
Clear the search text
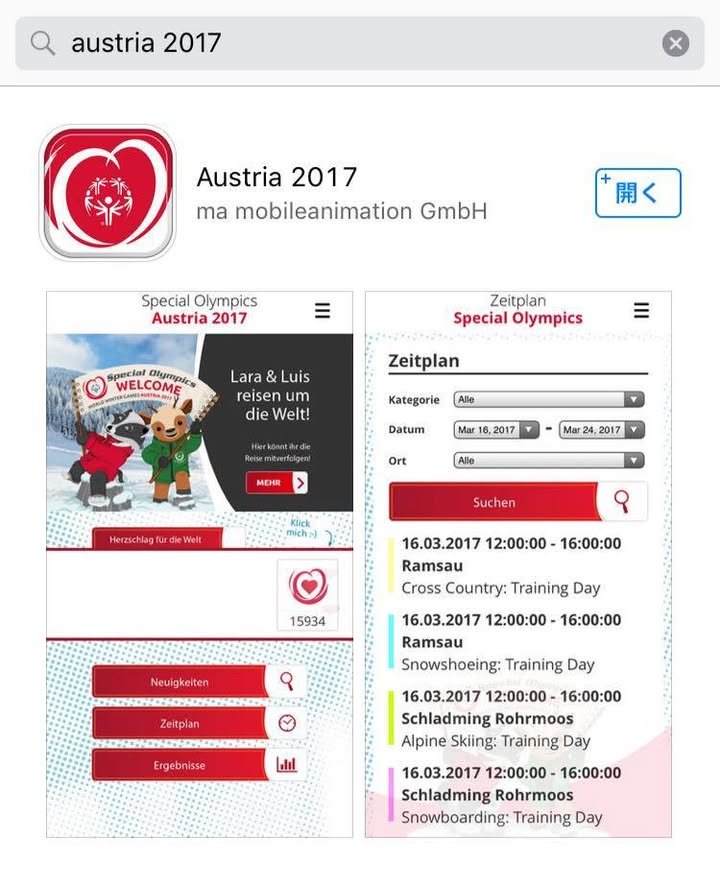pyautogui.click(x=676, y=43)
